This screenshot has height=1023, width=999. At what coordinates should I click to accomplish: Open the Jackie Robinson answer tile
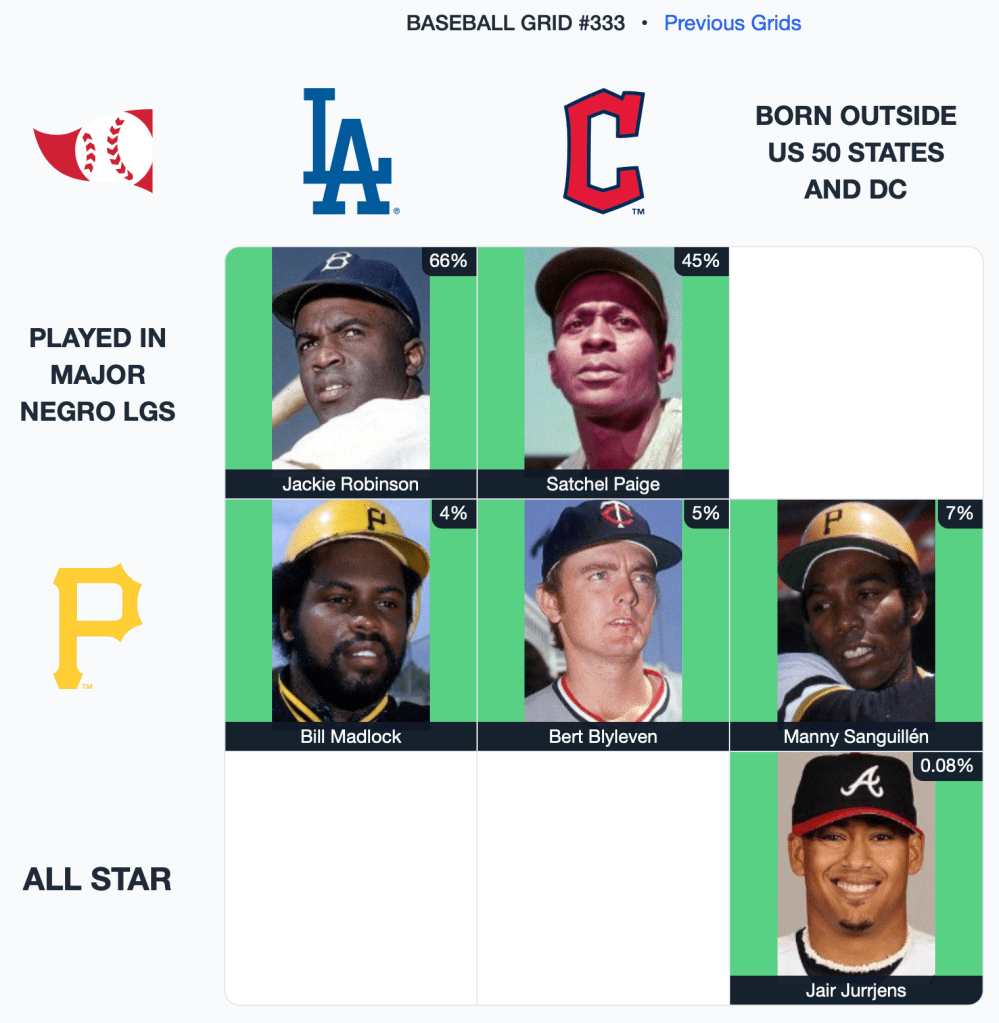click(x=351, y=372)
